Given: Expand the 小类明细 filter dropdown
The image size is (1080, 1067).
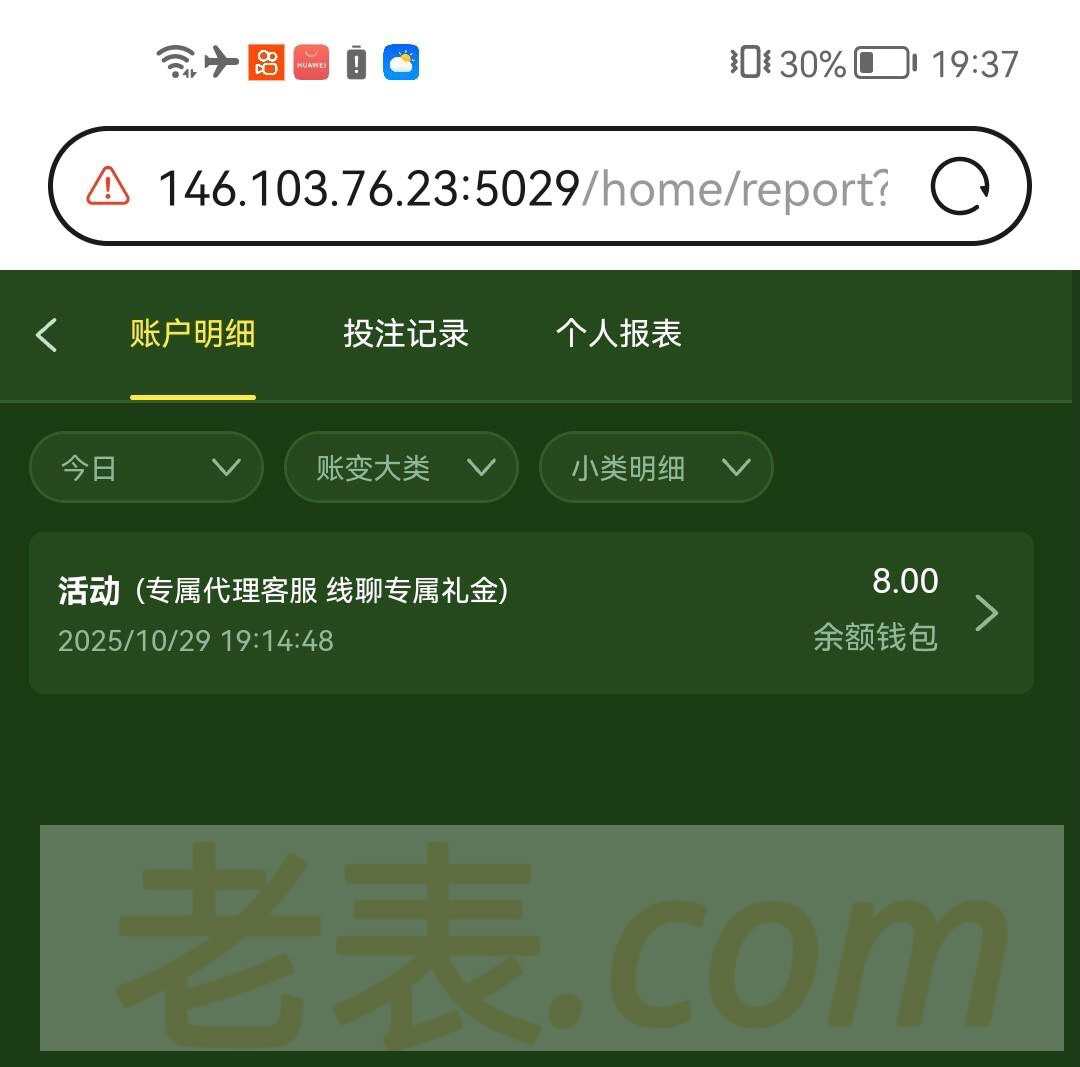Looking at the screenshot, I should [x=656, y=467].
